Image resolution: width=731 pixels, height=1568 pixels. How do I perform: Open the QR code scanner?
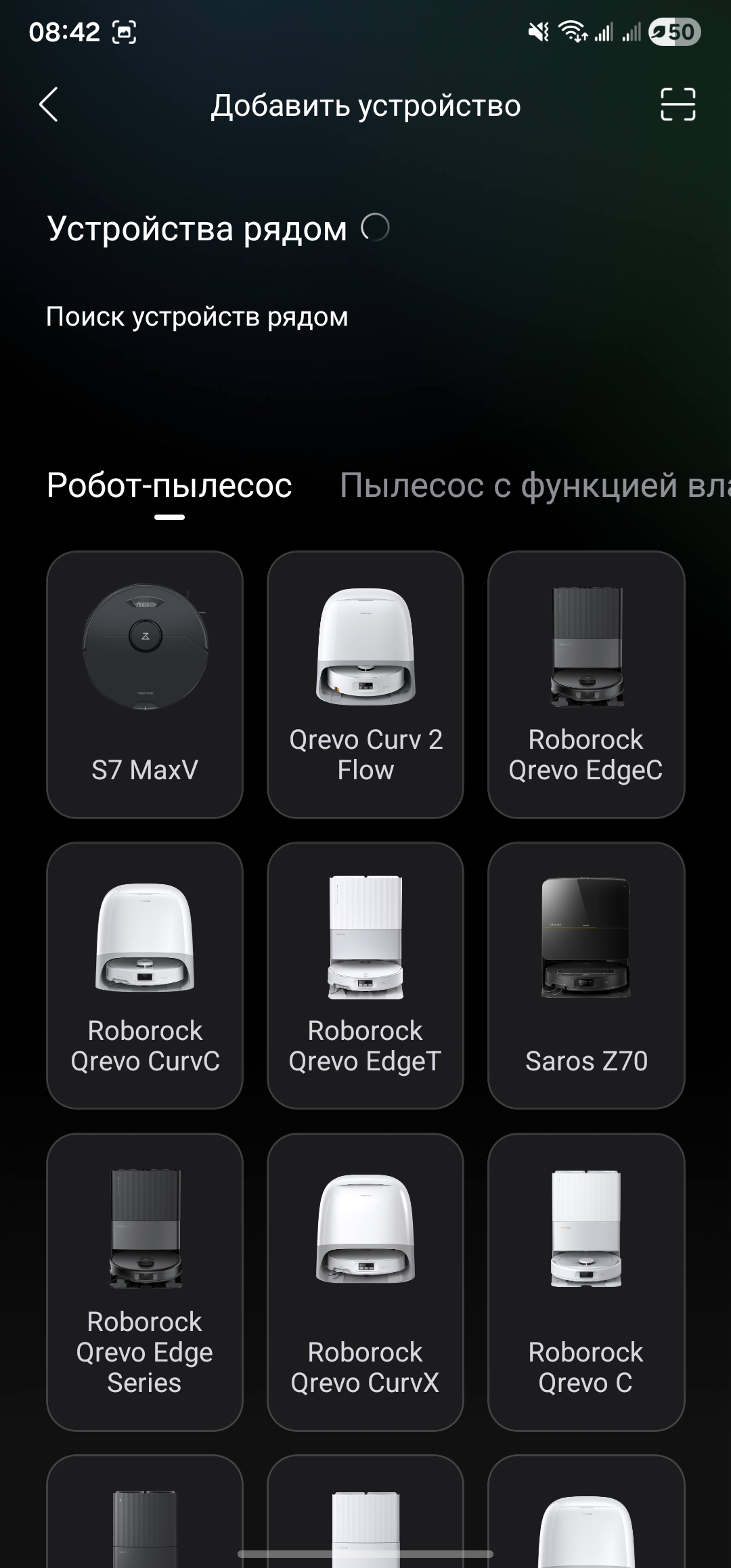point(678,105)
